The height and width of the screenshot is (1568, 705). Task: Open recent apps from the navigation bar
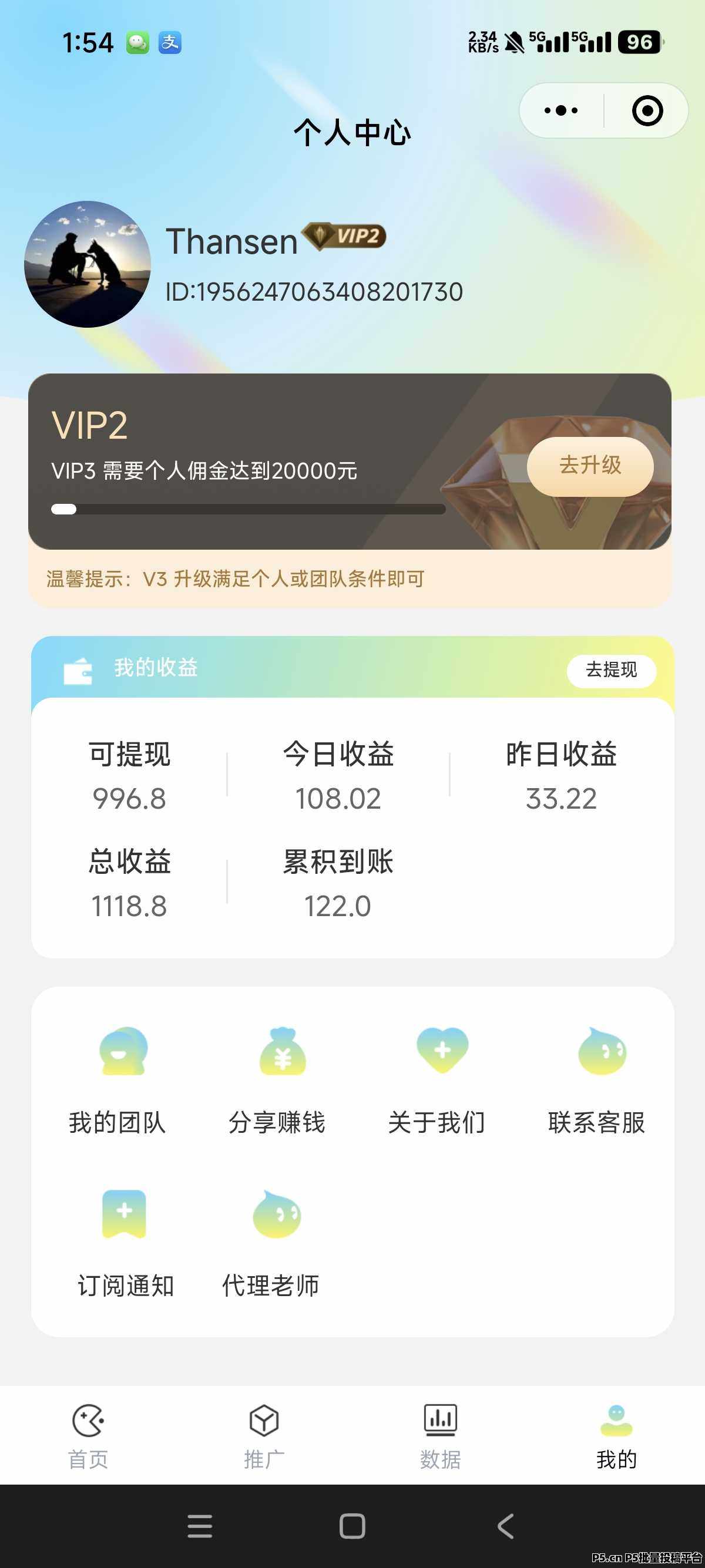point(200,1526)
